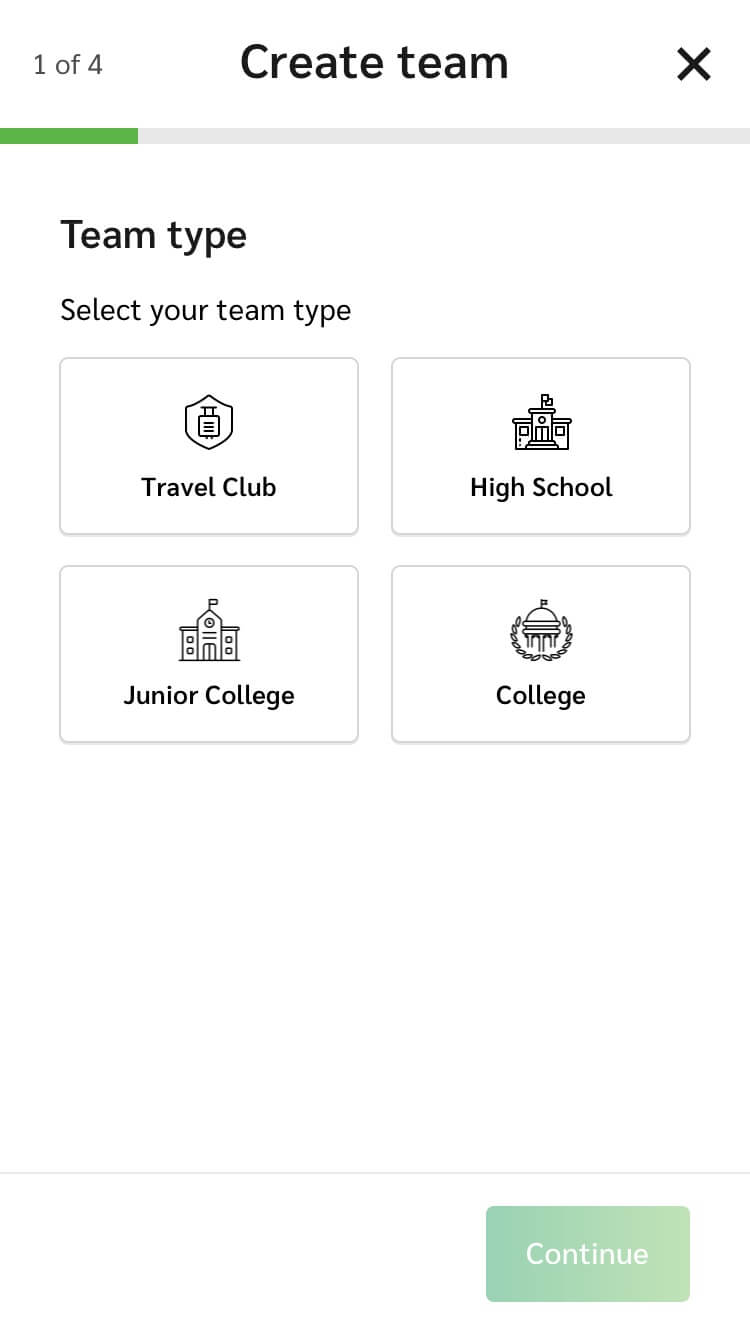Screen dimensions: 750x1334
Task: Pick Junior College as team type
Action: (x=209, y=654)
